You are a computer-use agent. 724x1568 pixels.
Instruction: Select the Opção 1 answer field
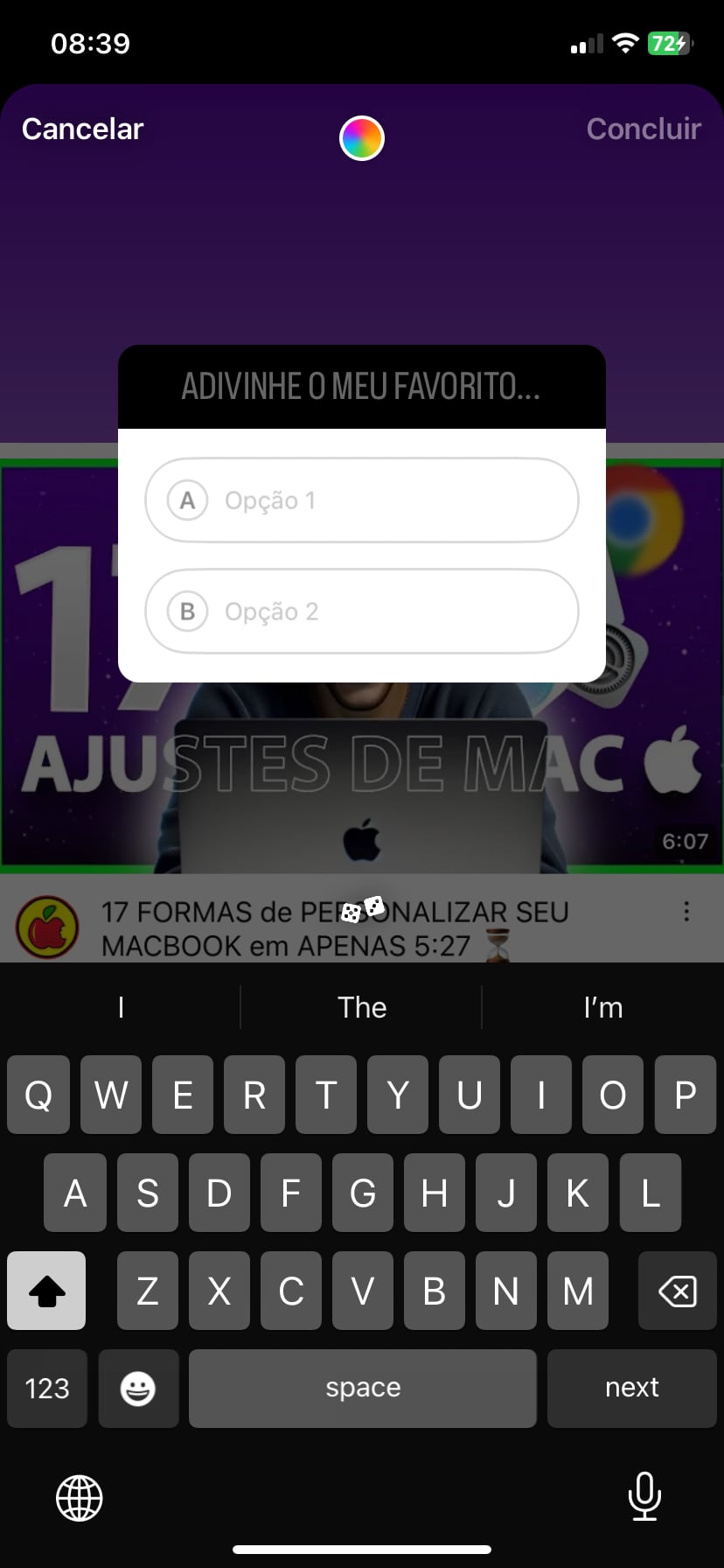385,500
